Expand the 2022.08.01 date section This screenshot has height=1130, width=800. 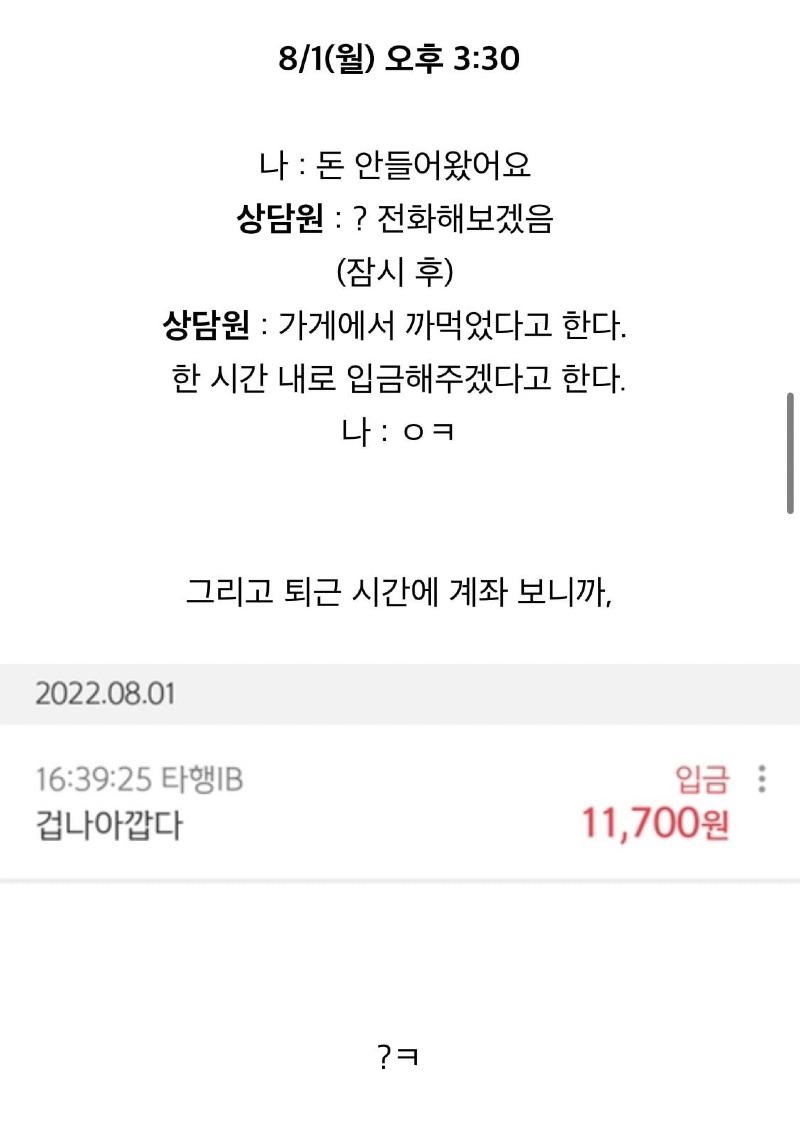pyautogui.click(x=104, y=692)
